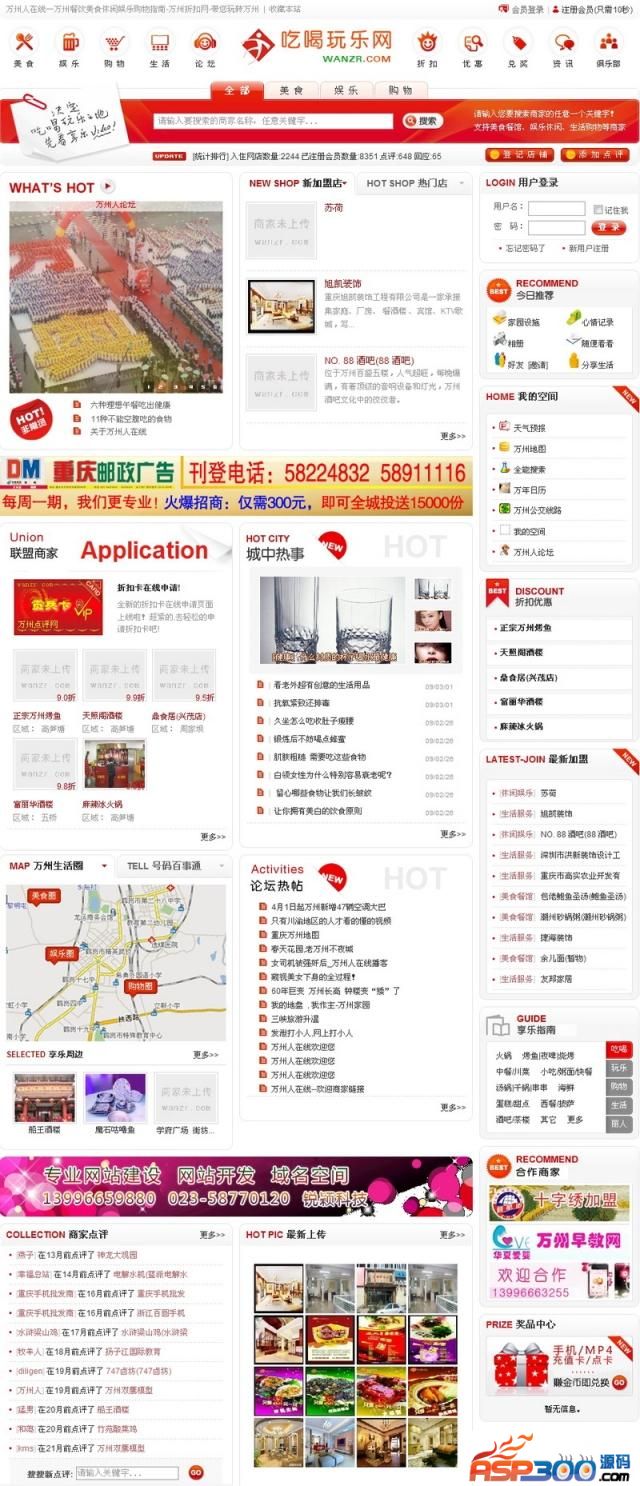The height and width of the screenshot is (1486, 640).
Task: Hit the 搜索 search button
Action: pyautogui.click(x=423, y=121)
